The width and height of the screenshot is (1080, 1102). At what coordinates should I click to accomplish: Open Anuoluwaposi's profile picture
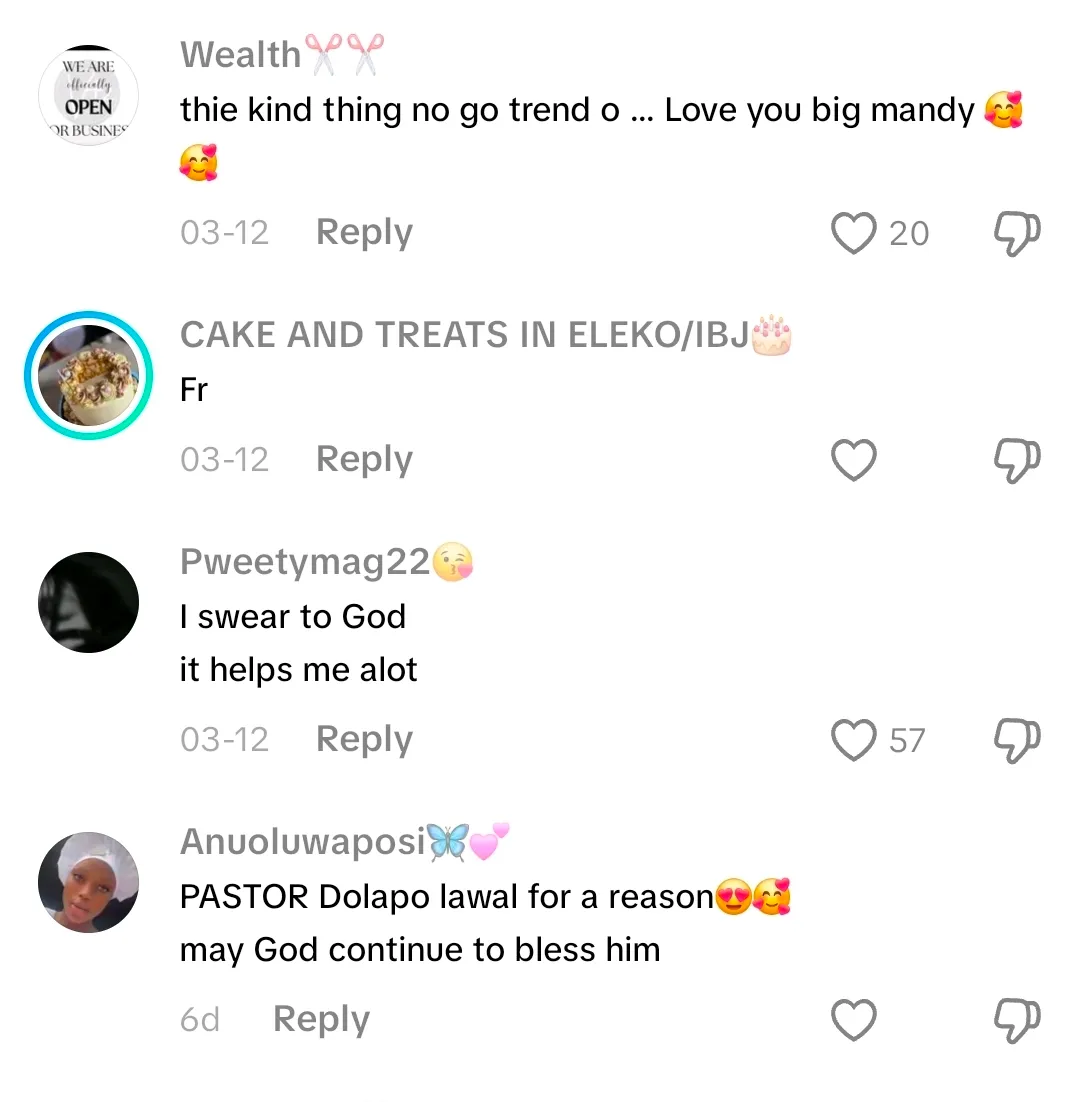pos(88,882)
